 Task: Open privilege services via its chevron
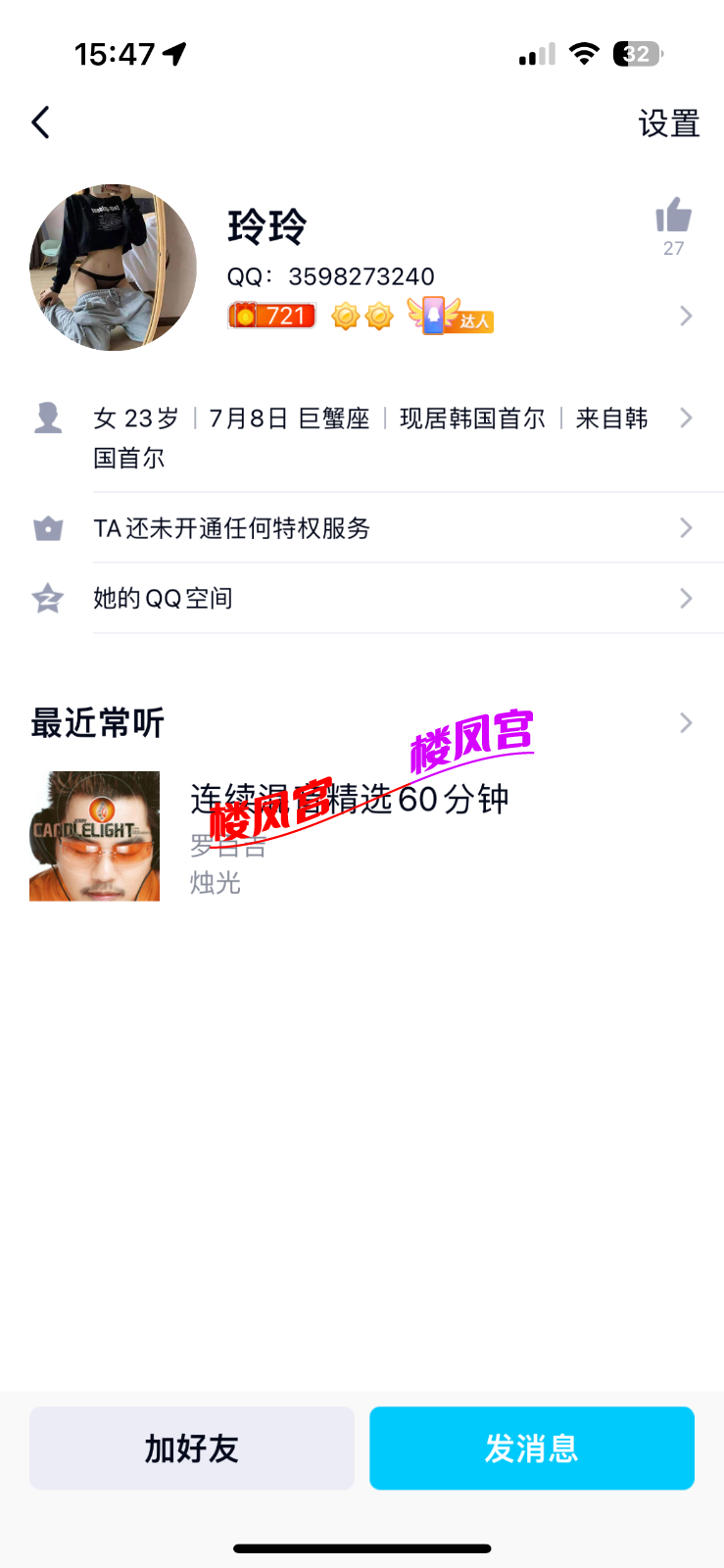pyautogui.click(x=686, y=528)
